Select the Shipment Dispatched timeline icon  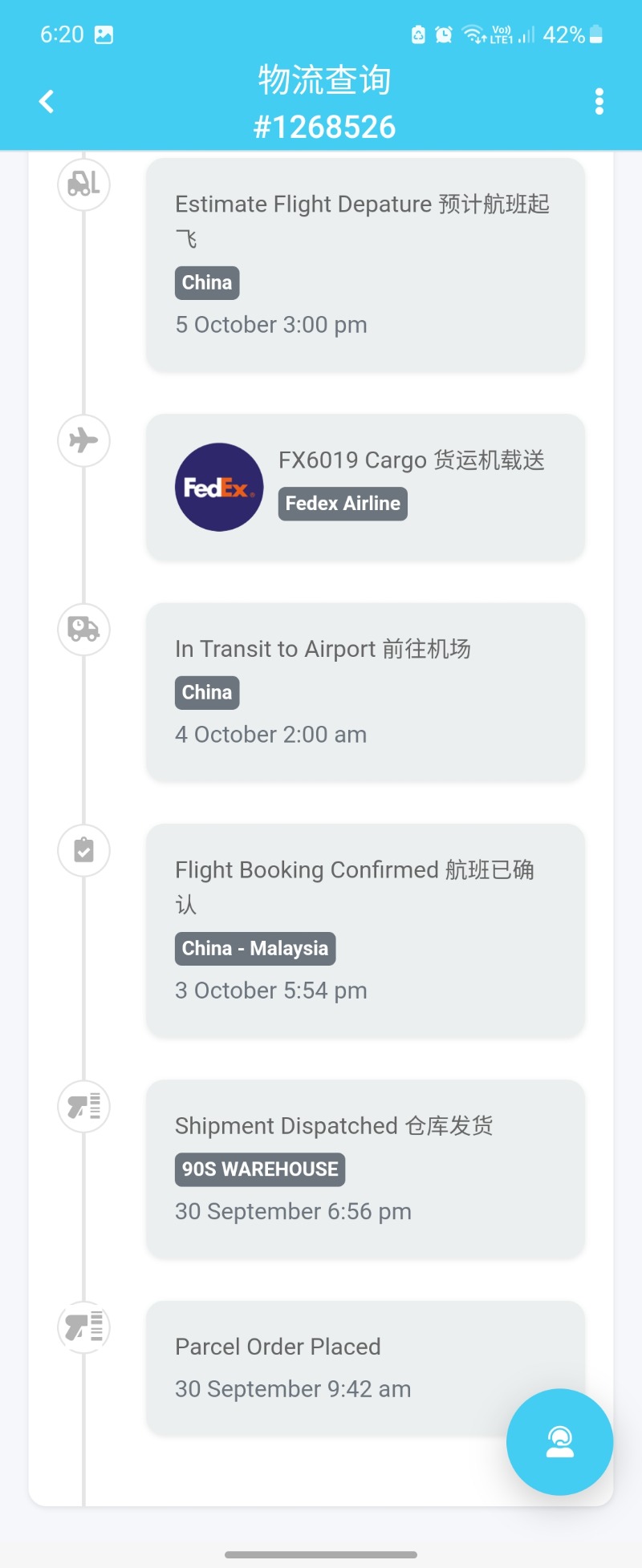83,1105
